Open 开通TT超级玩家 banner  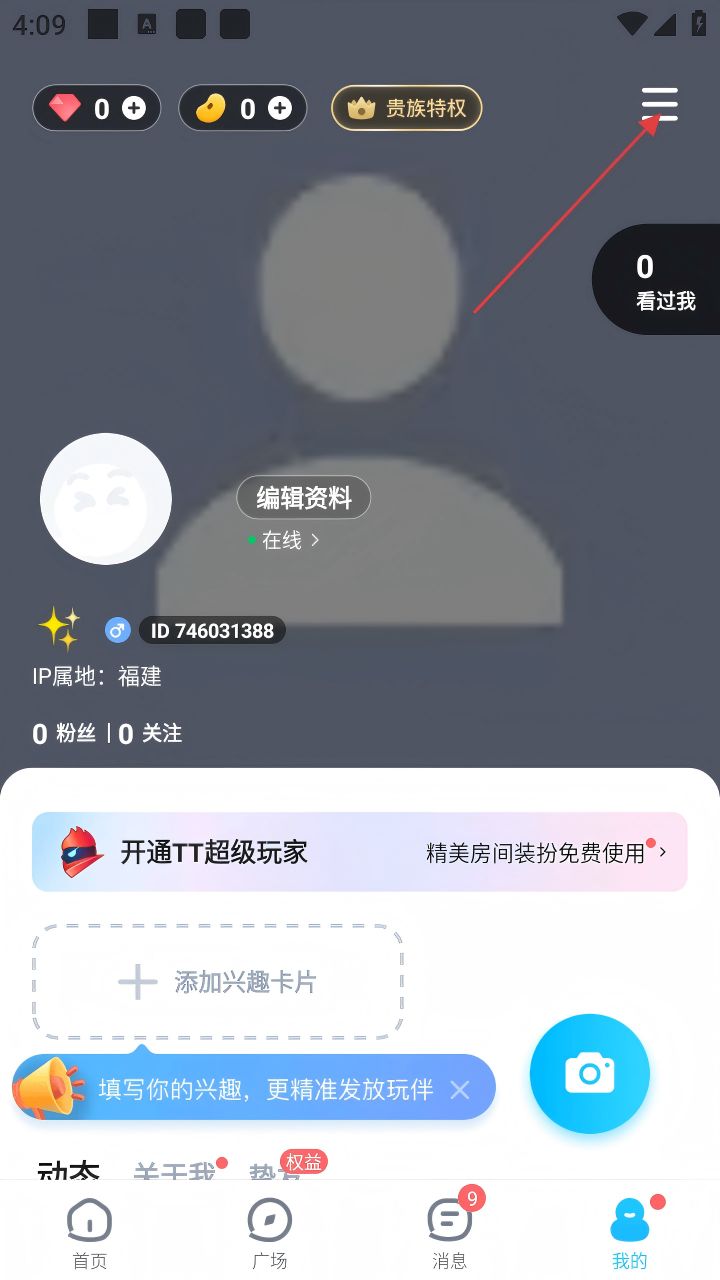coord(359,852)
